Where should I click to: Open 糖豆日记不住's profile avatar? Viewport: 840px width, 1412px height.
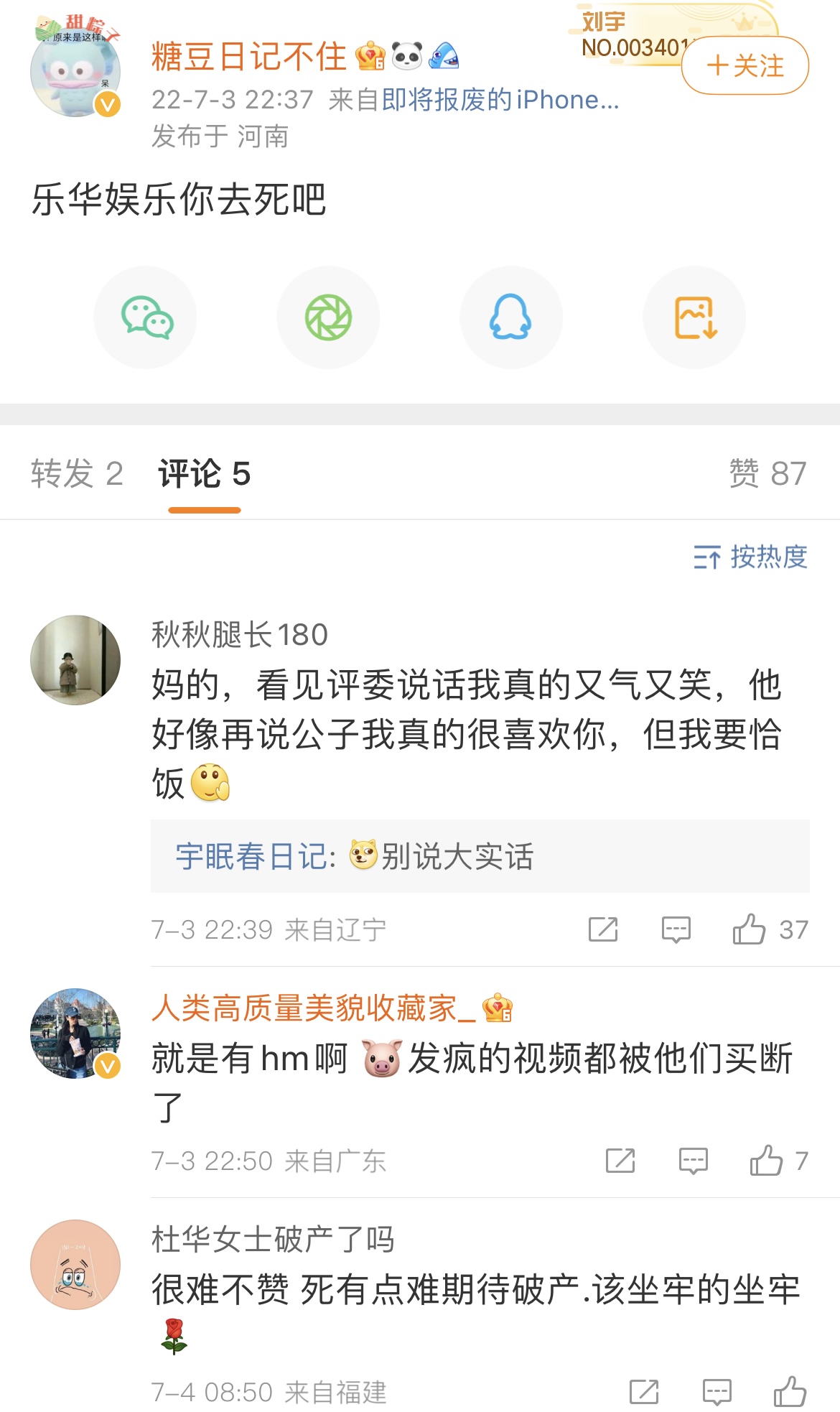pyautogui.click(x=75, y=70)
